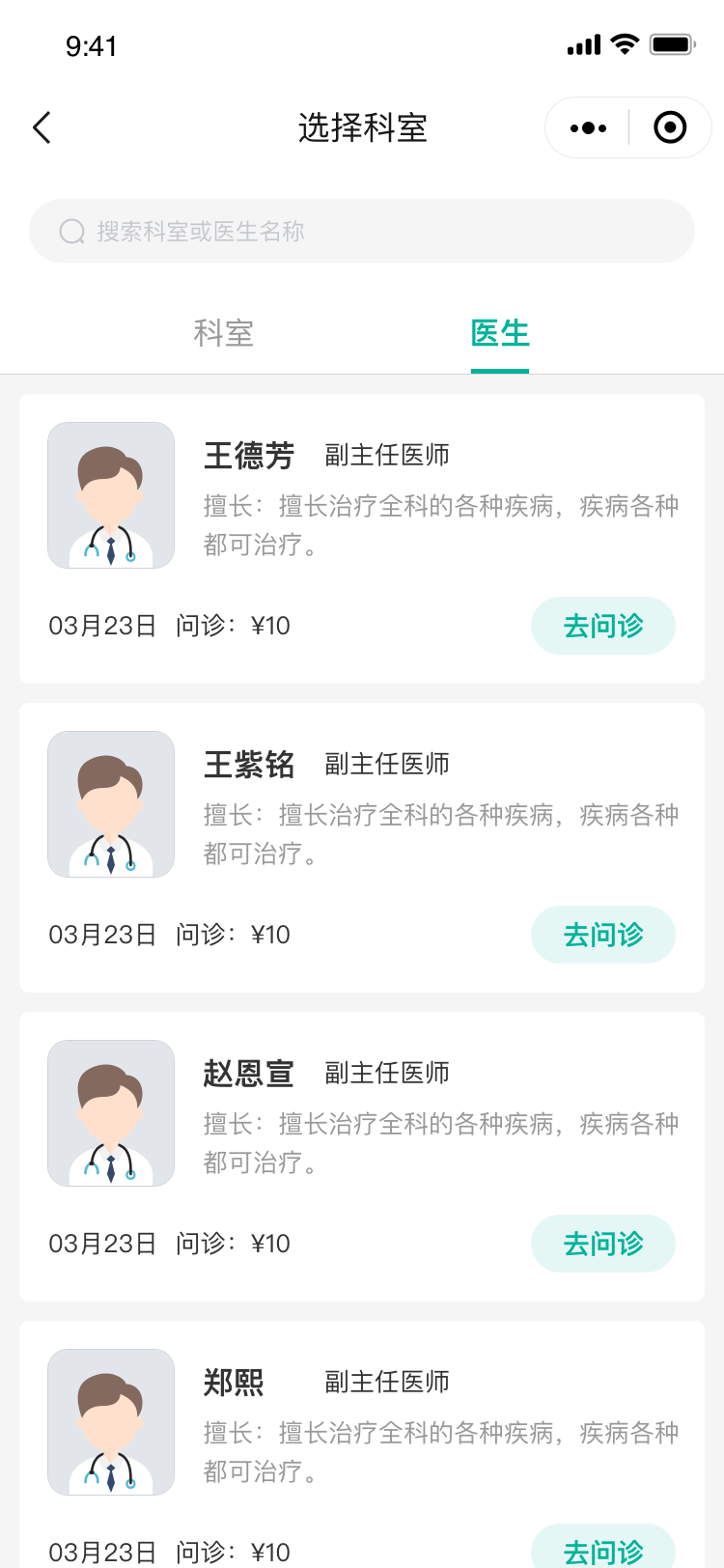This screenshot has height=1568, width=724.
Task: Open 赵恩宣's doctor card
Action: click(362, 1120)
